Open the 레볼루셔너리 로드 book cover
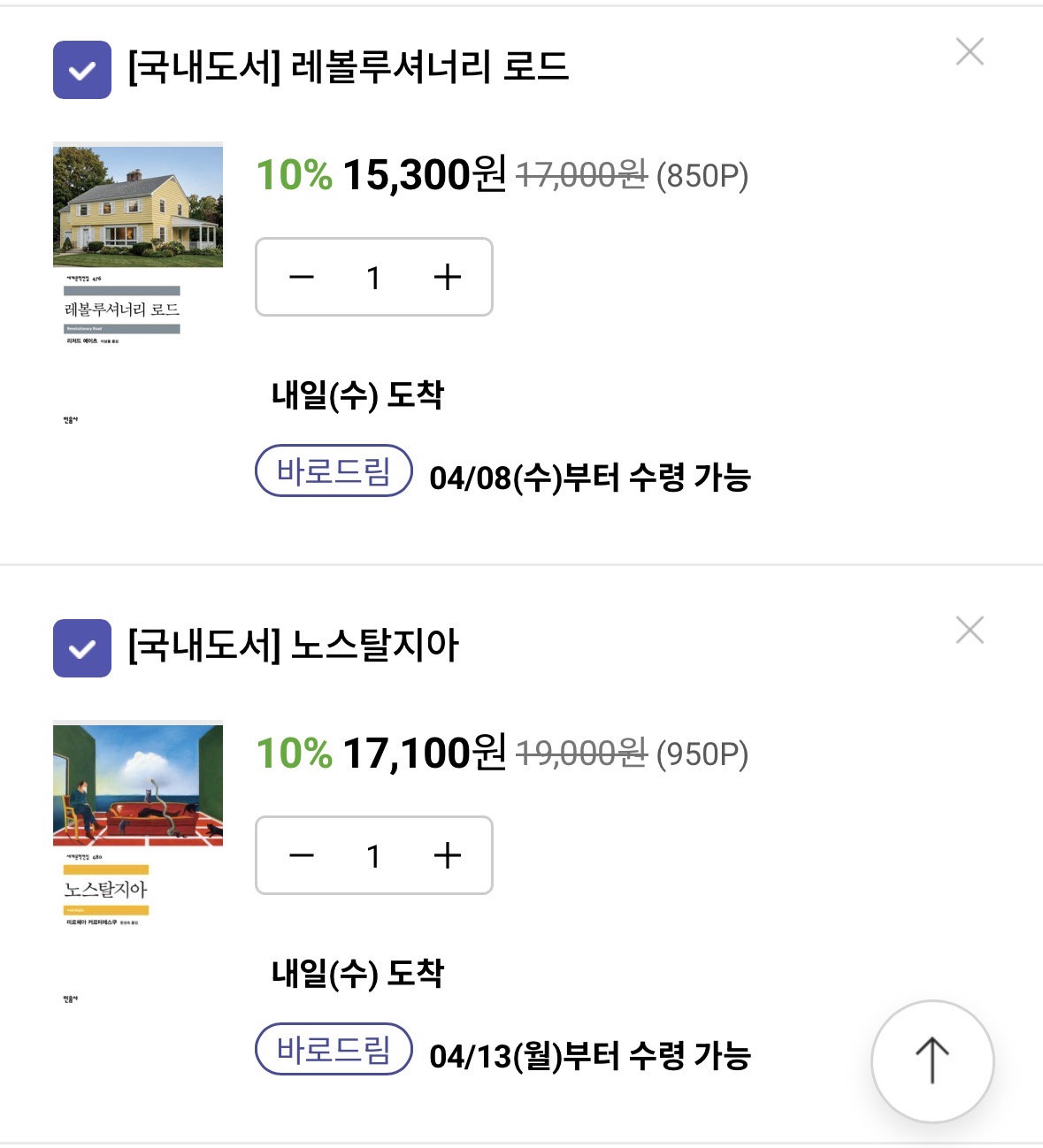 point(138,283)
